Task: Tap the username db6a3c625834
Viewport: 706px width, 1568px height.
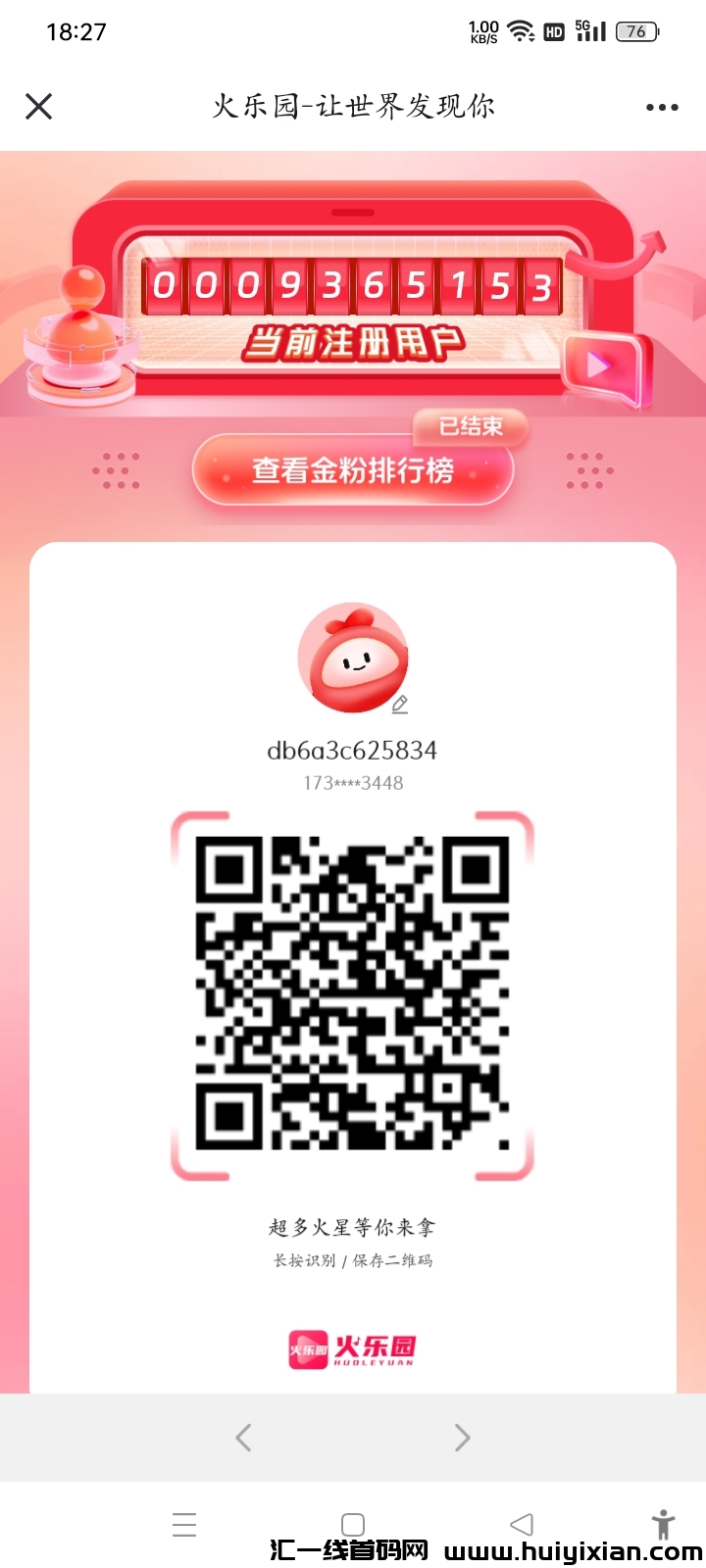Action: 353,751
